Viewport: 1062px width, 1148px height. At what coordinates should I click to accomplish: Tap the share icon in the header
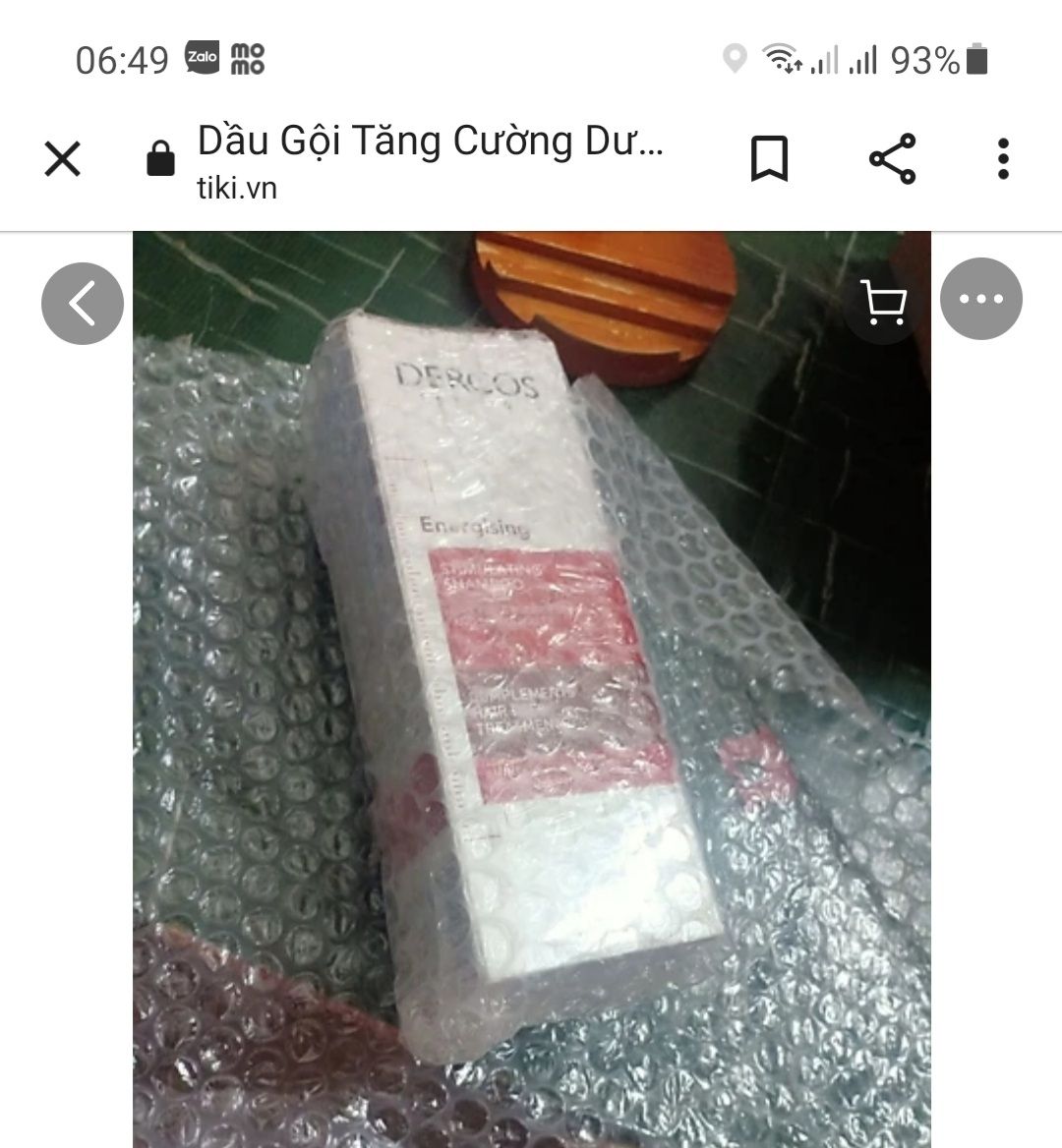coord(892,157)
